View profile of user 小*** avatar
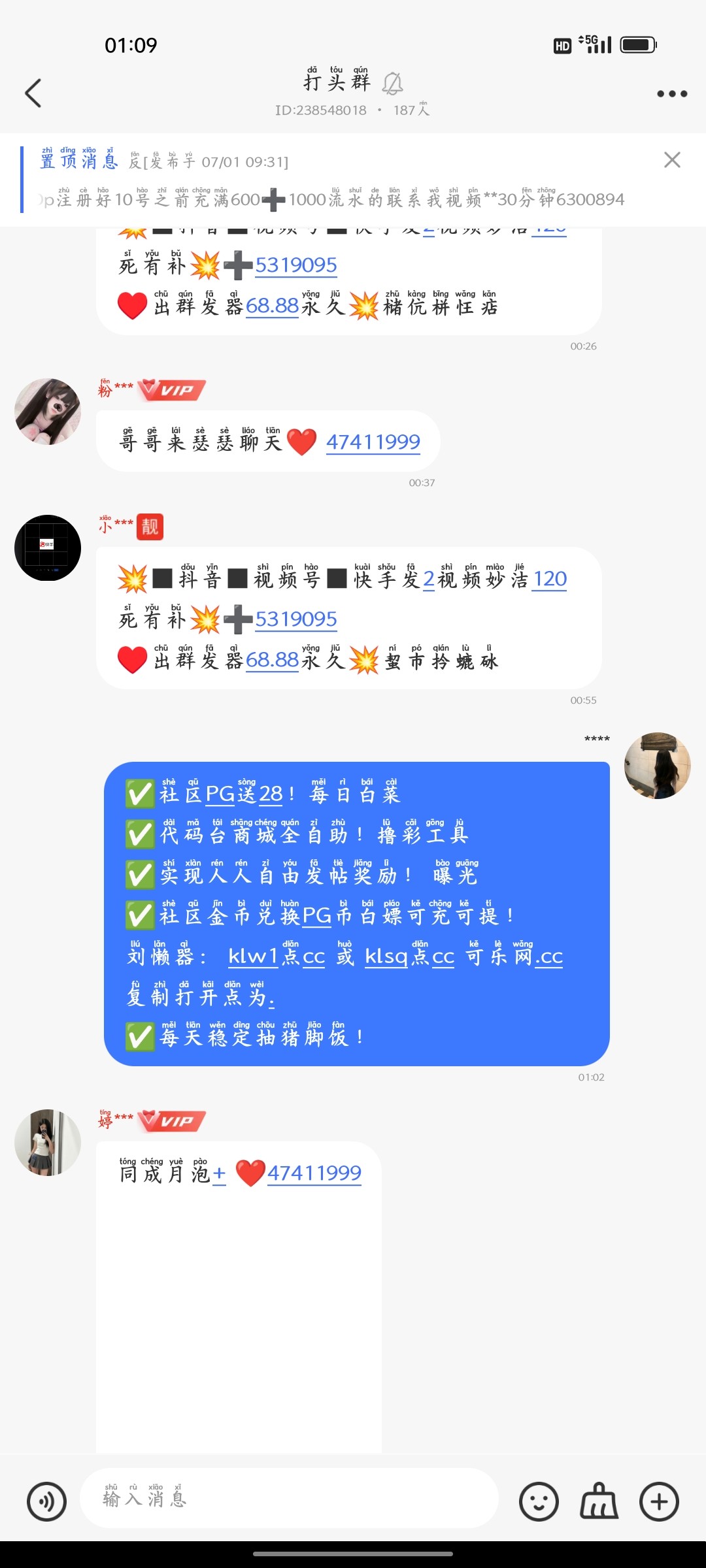This screenshot has width=706, height=1568. (x=48, y=547)
